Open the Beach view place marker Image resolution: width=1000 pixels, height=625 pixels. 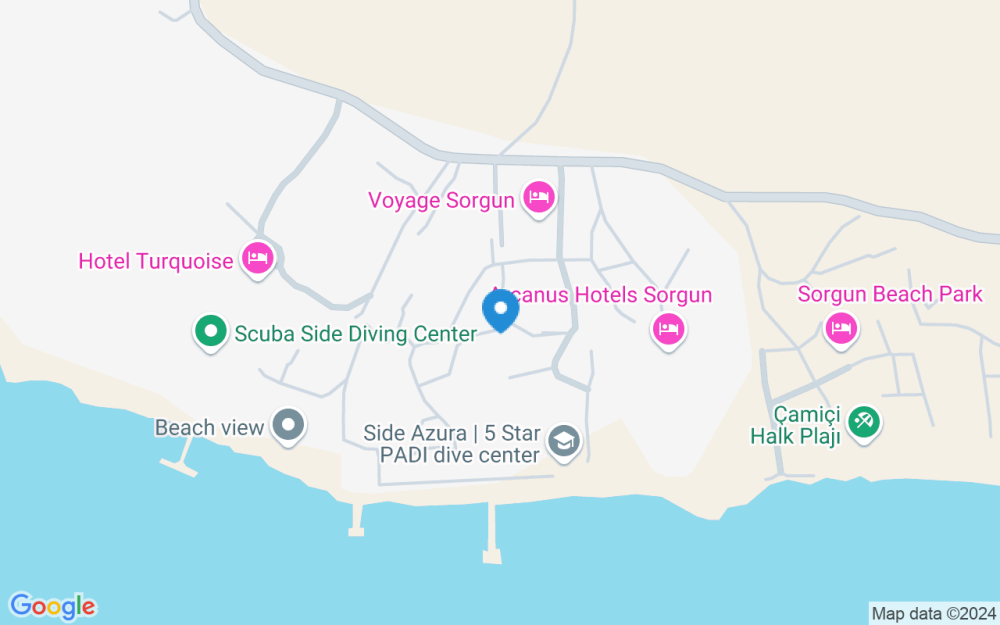click(x=289, y=426)
